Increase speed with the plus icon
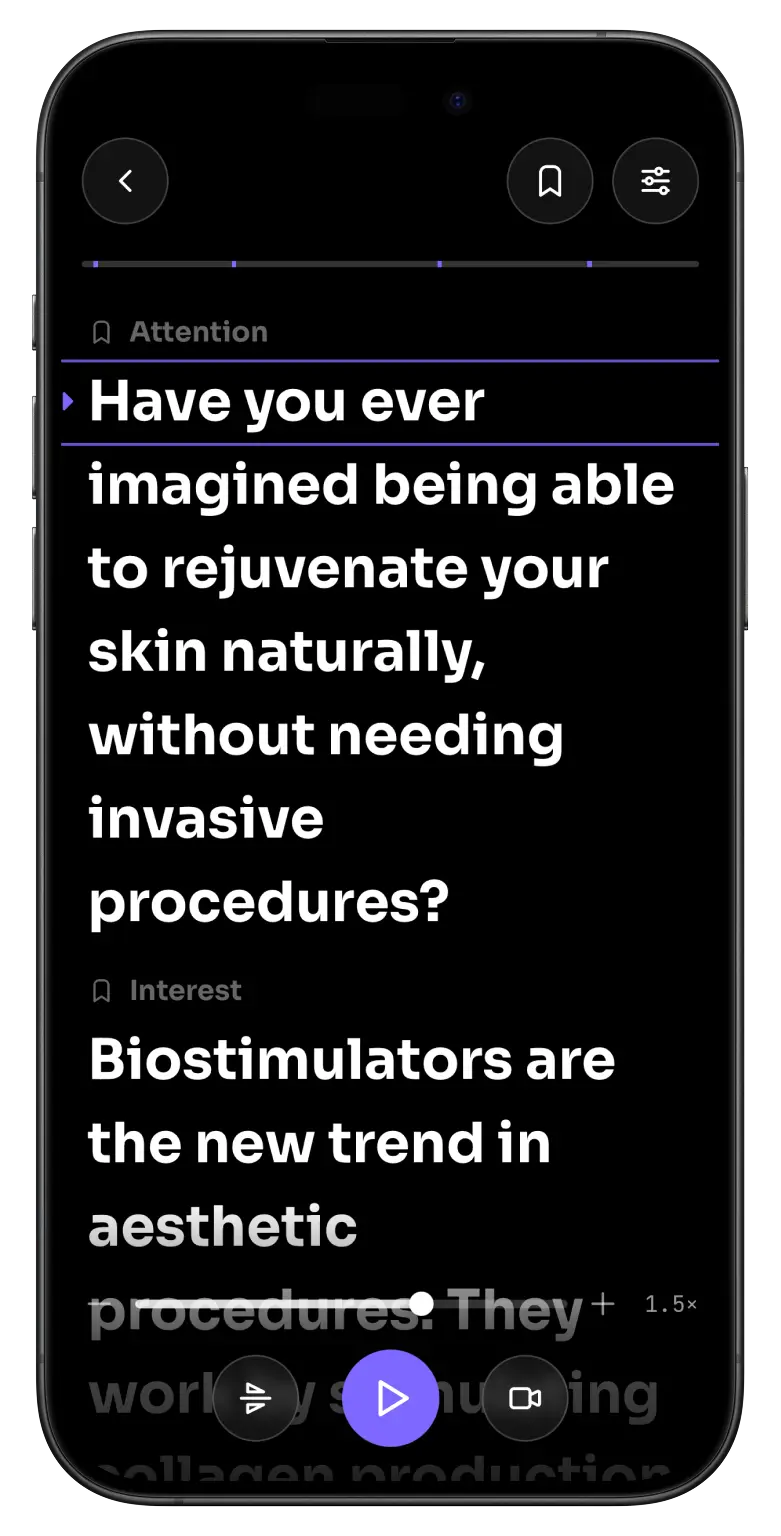 tap(603, 1304)
